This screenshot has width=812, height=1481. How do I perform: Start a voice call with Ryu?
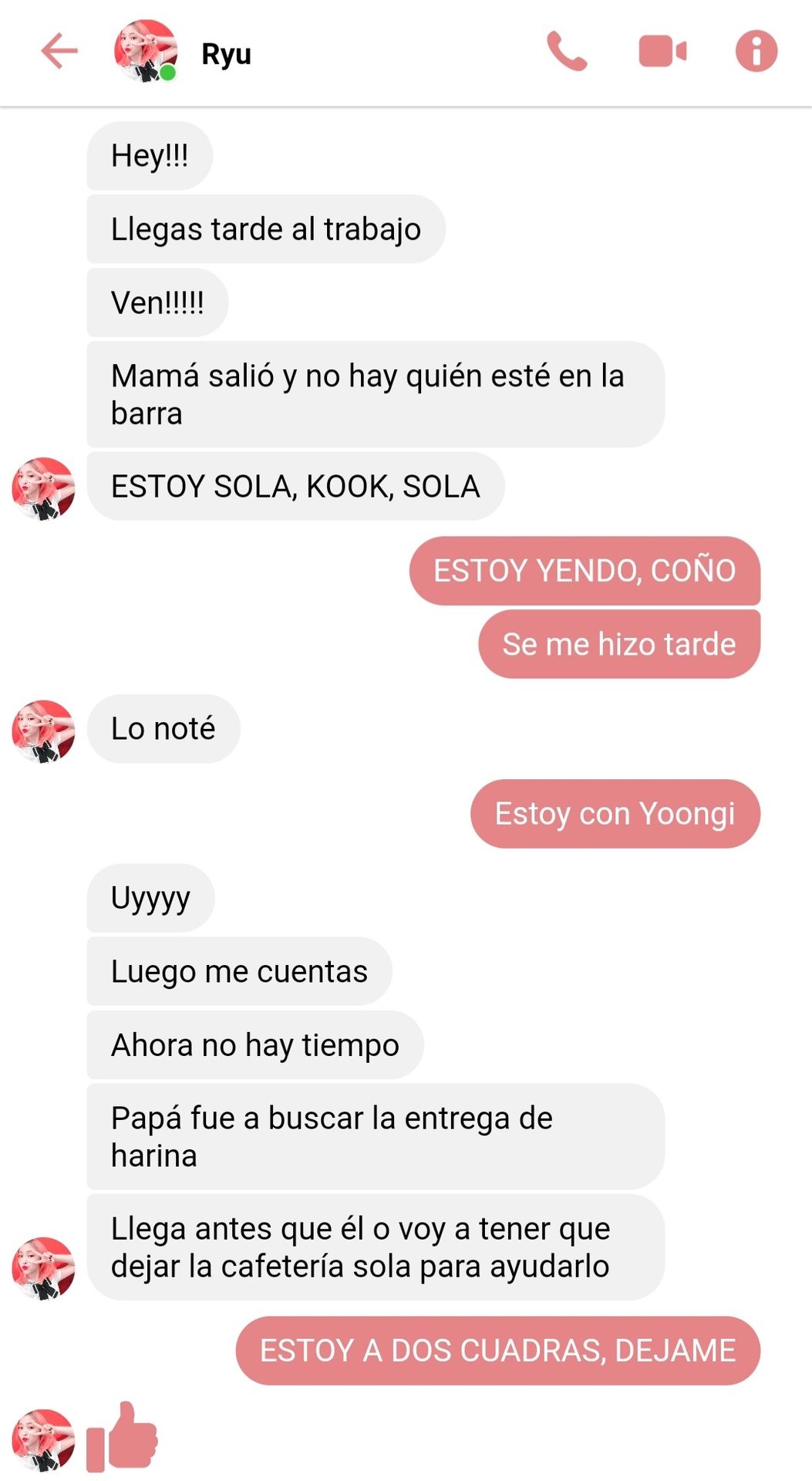[567, 52]
